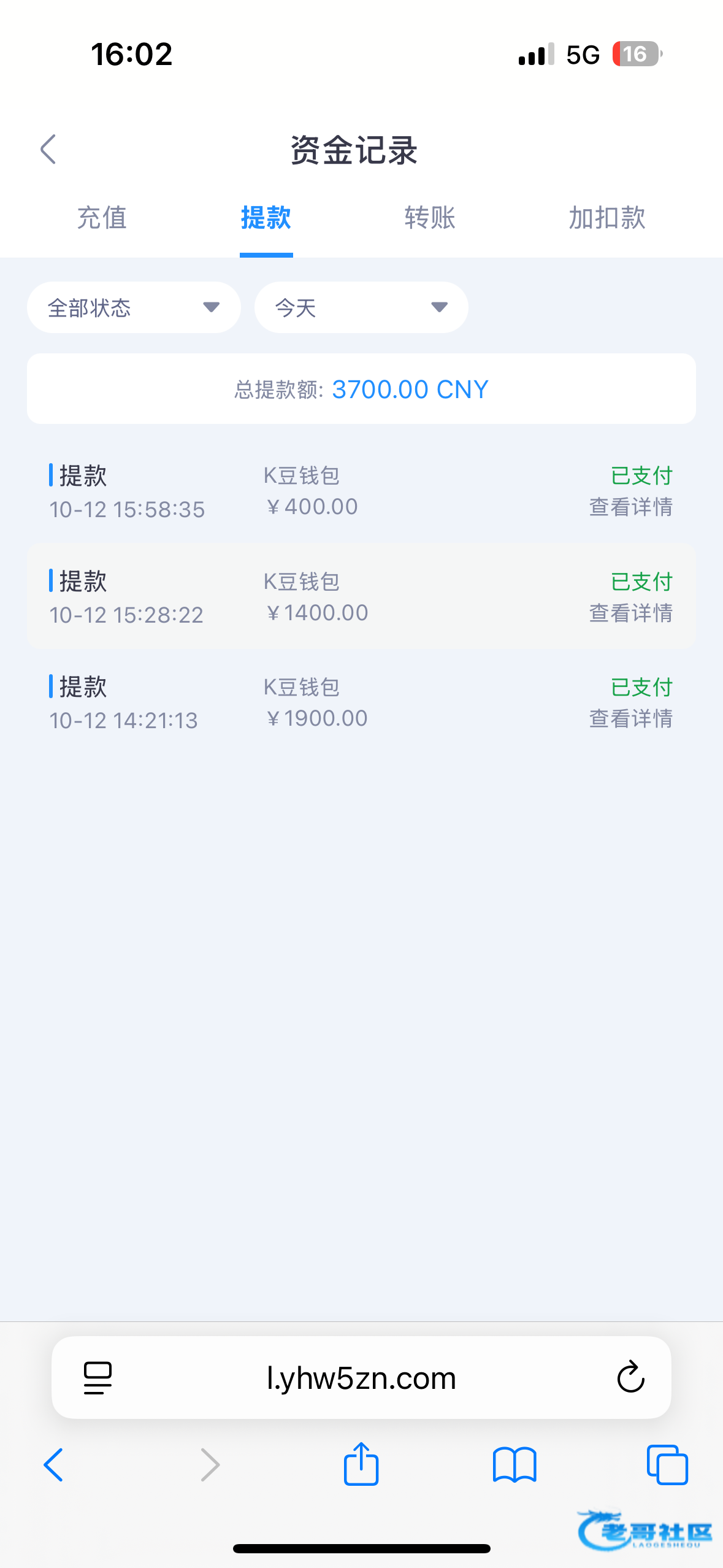The image size is (723, 1568).
Task: View details of the ¥400.00 withdrawal
Action: tap(630, 507)
